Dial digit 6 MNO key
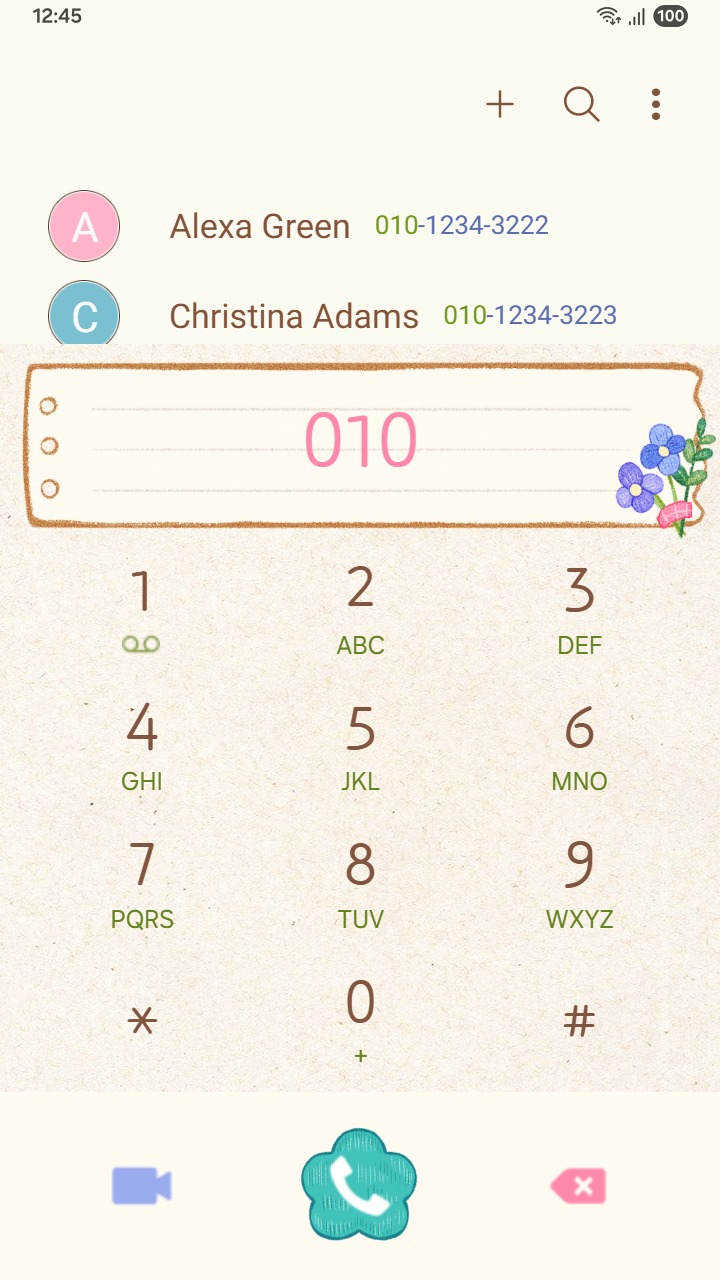Viewport: 720px width, 1280px height. tap(579, 745)
